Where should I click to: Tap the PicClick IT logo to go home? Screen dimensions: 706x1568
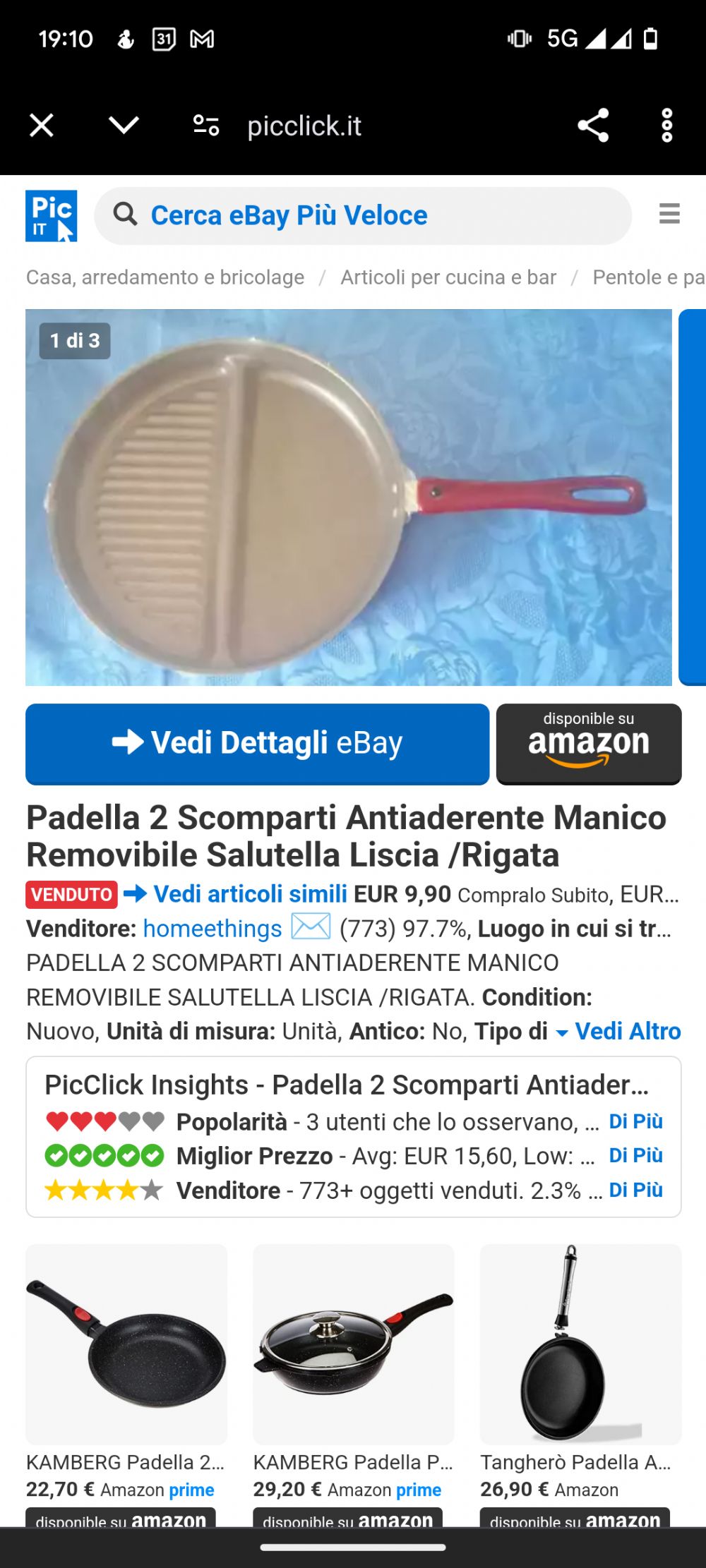point(52,216)
